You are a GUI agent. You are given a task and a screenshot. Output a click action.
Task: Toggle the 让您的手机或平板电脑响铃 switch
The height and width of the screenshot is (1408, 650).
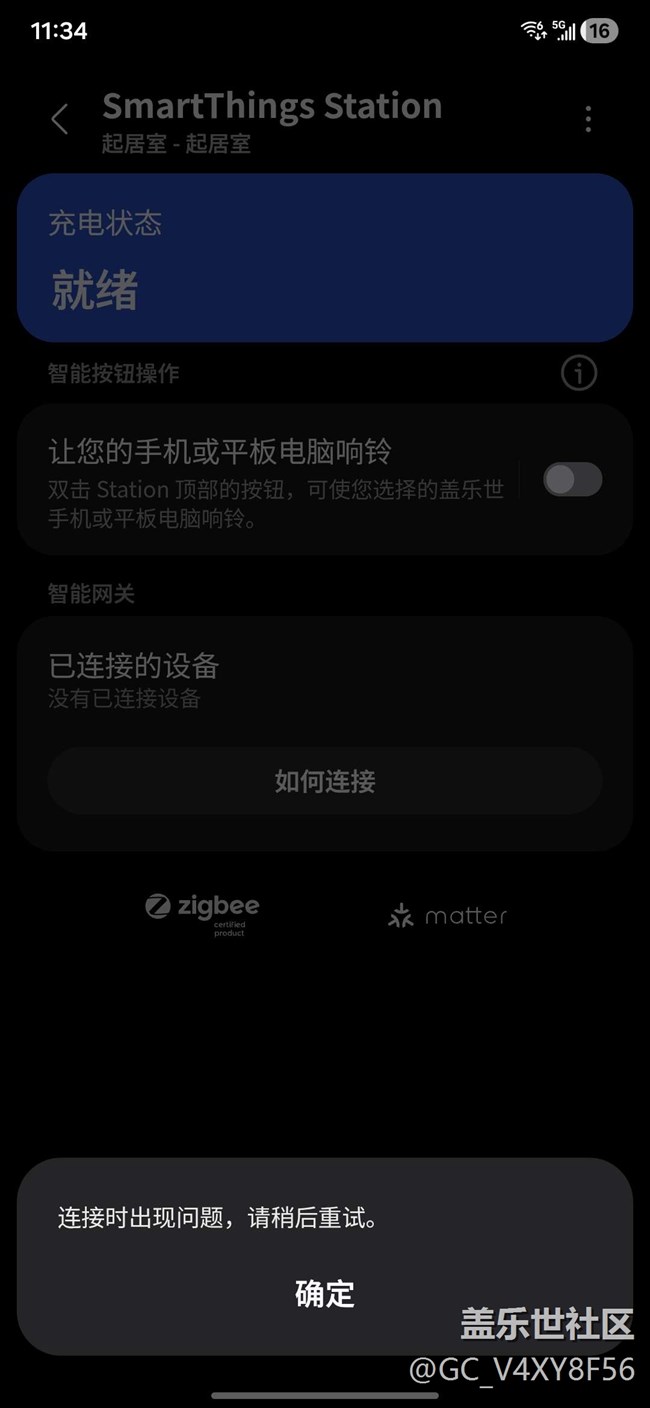572,479
